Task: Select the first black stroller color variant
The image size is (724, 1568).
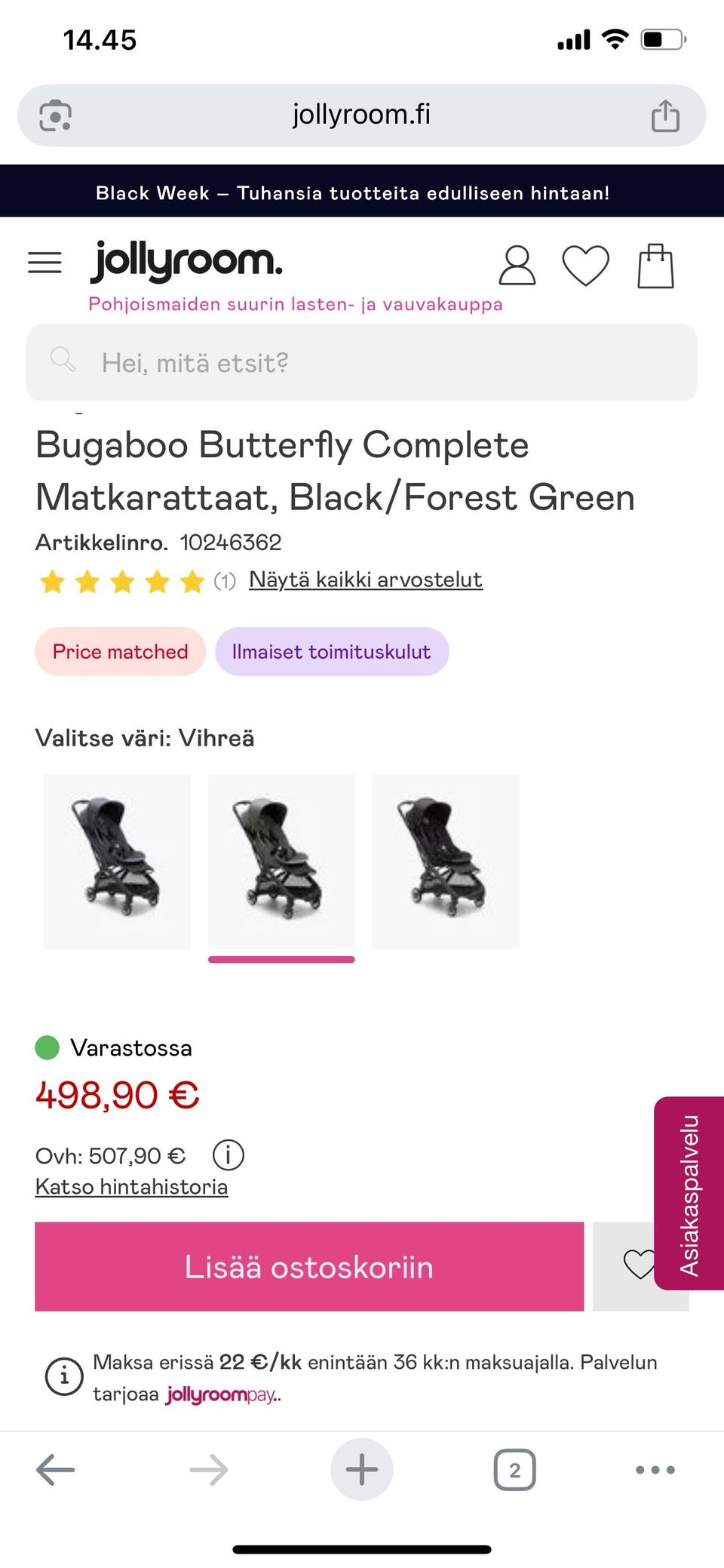Action: point(115,860)
